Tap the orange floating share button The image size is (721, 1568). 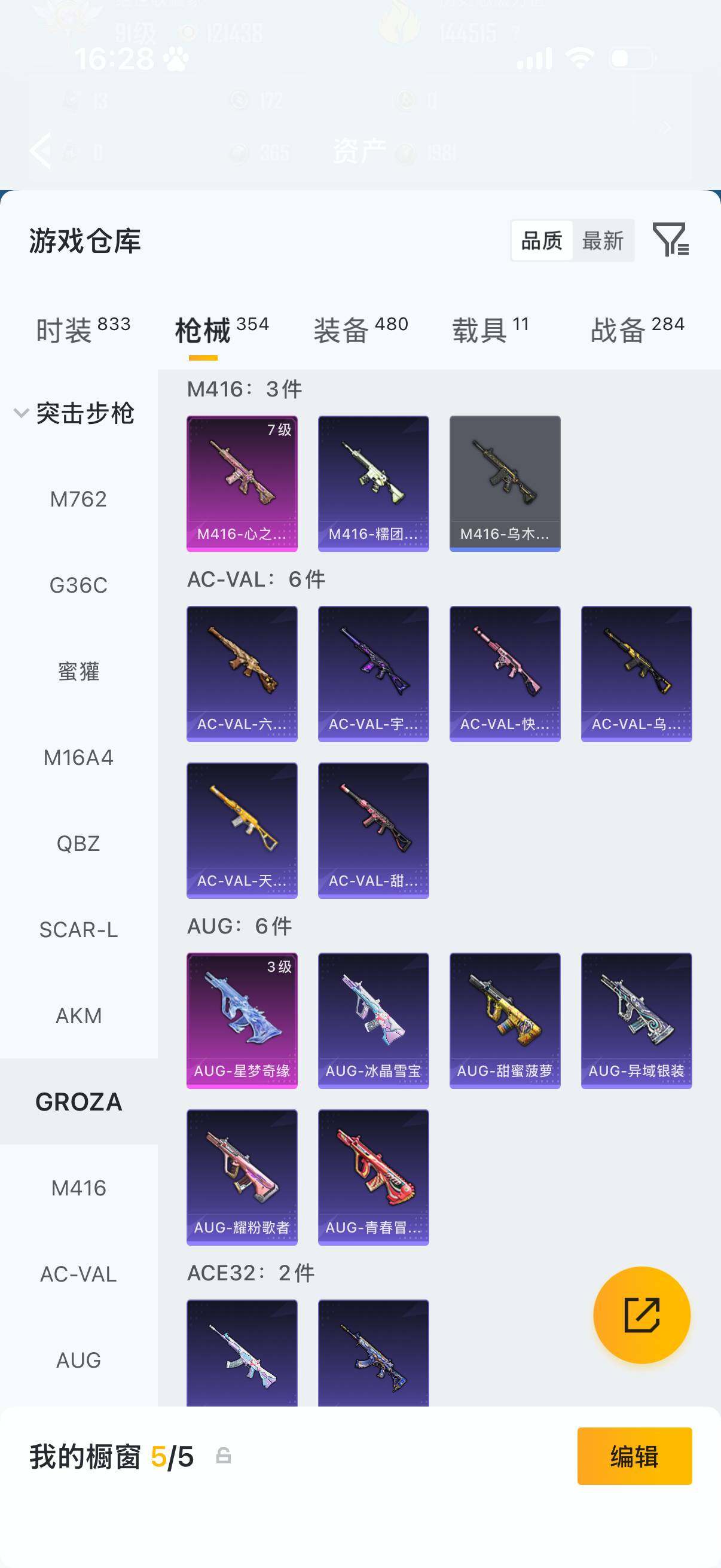pyautogui.click(x=641, y=1315)
